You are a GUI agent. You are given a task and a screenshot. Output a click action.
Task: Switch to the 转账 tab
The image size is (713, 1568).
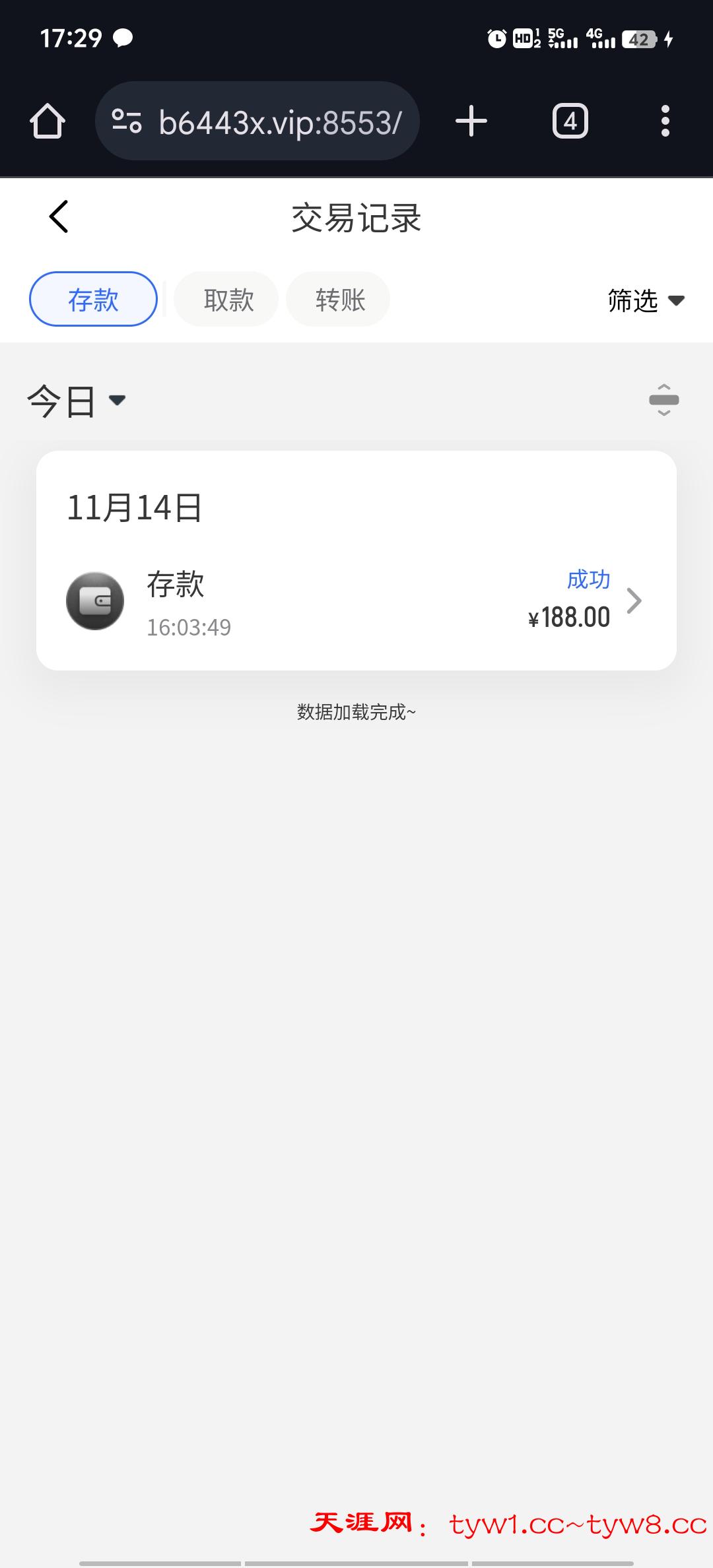(x=340, y=300)
